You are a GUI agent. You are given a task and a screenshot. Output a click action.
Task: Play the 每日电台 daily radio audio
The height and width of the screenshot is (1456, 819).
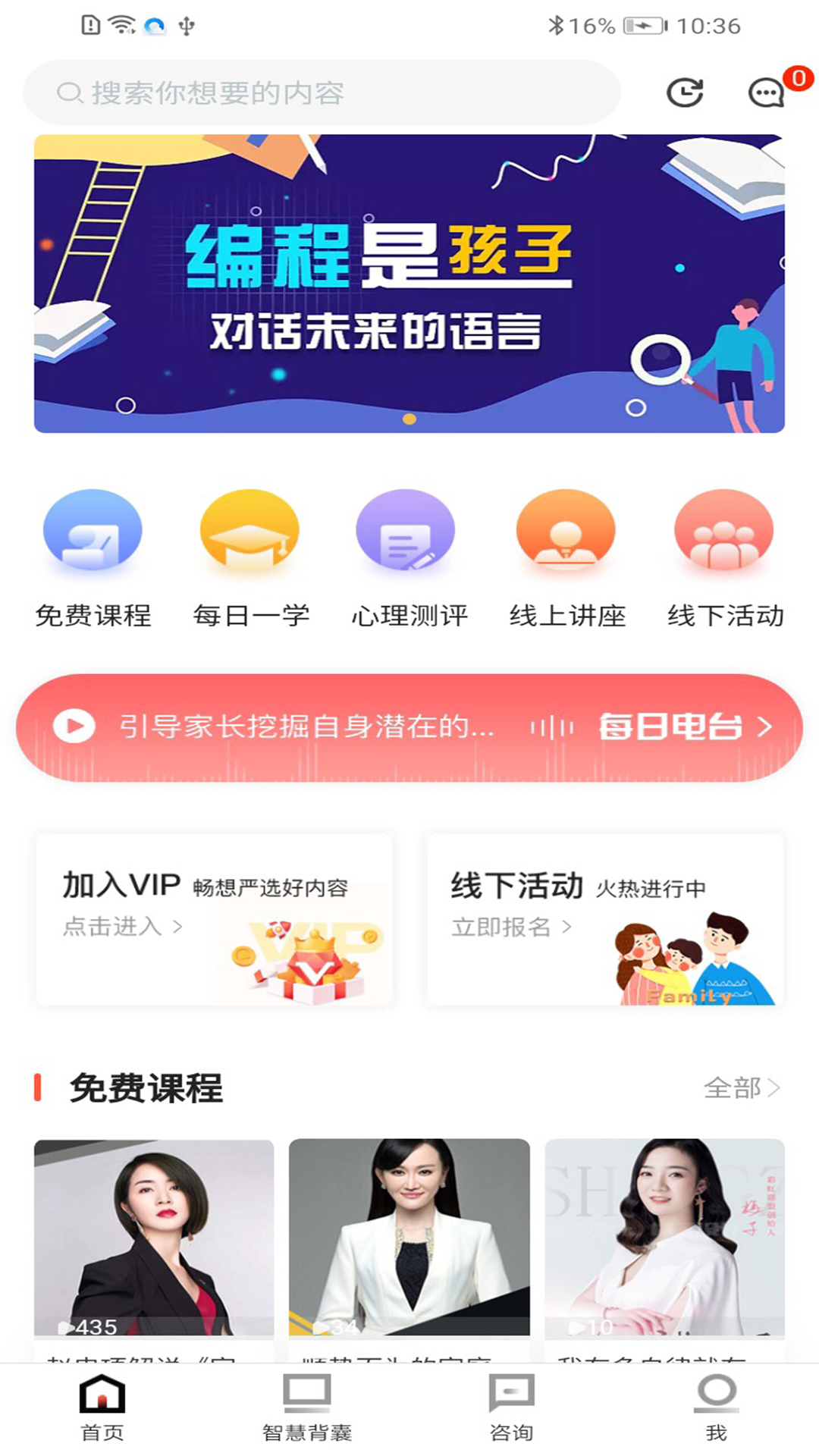(x=74, y=726)
